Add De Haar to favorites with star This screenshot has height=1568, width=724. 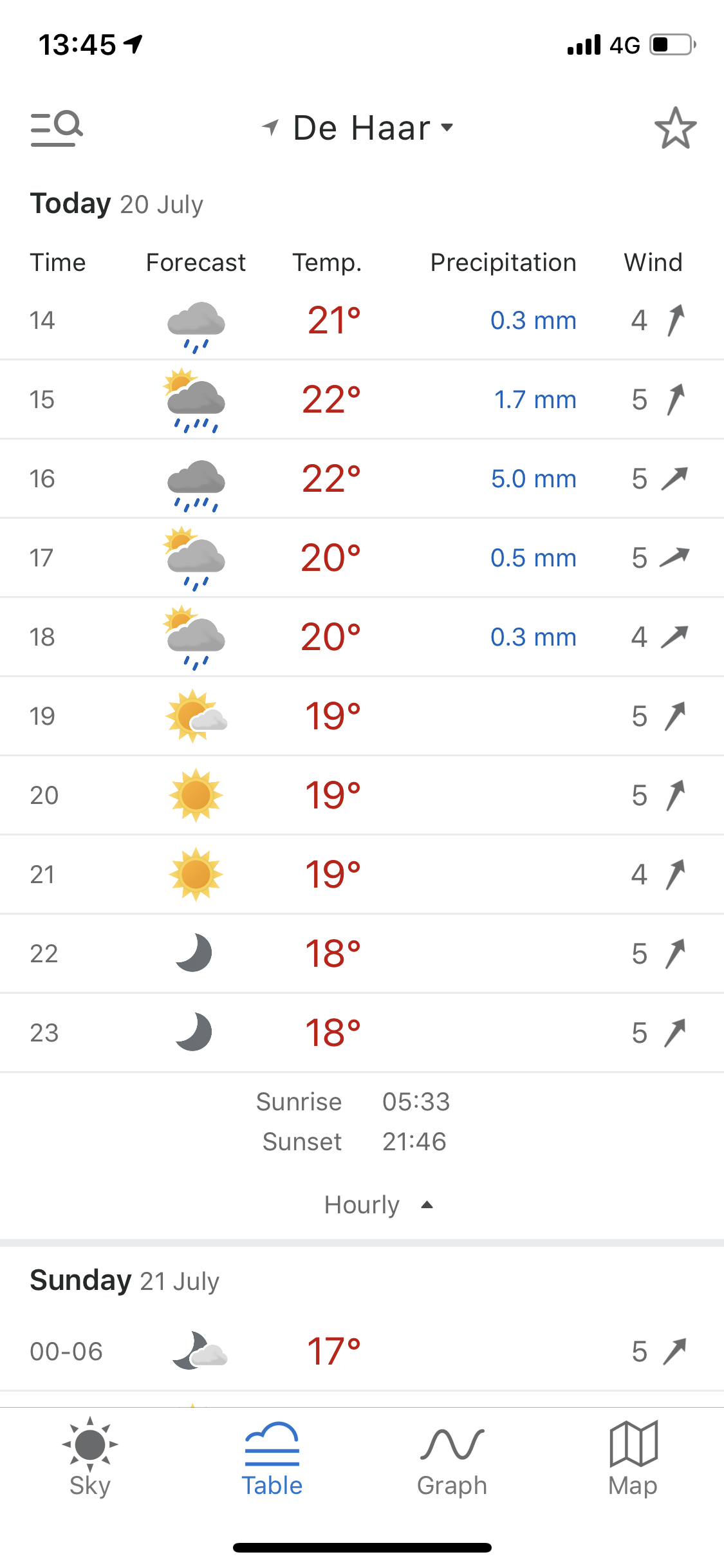point(675,128)
